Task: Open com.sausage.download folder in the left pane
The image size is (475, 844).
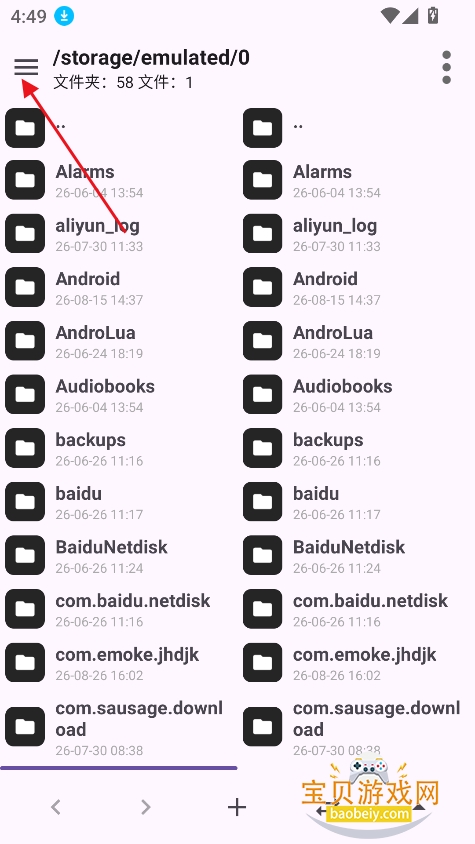Action: pyautogui.click(x=118, y=727)
